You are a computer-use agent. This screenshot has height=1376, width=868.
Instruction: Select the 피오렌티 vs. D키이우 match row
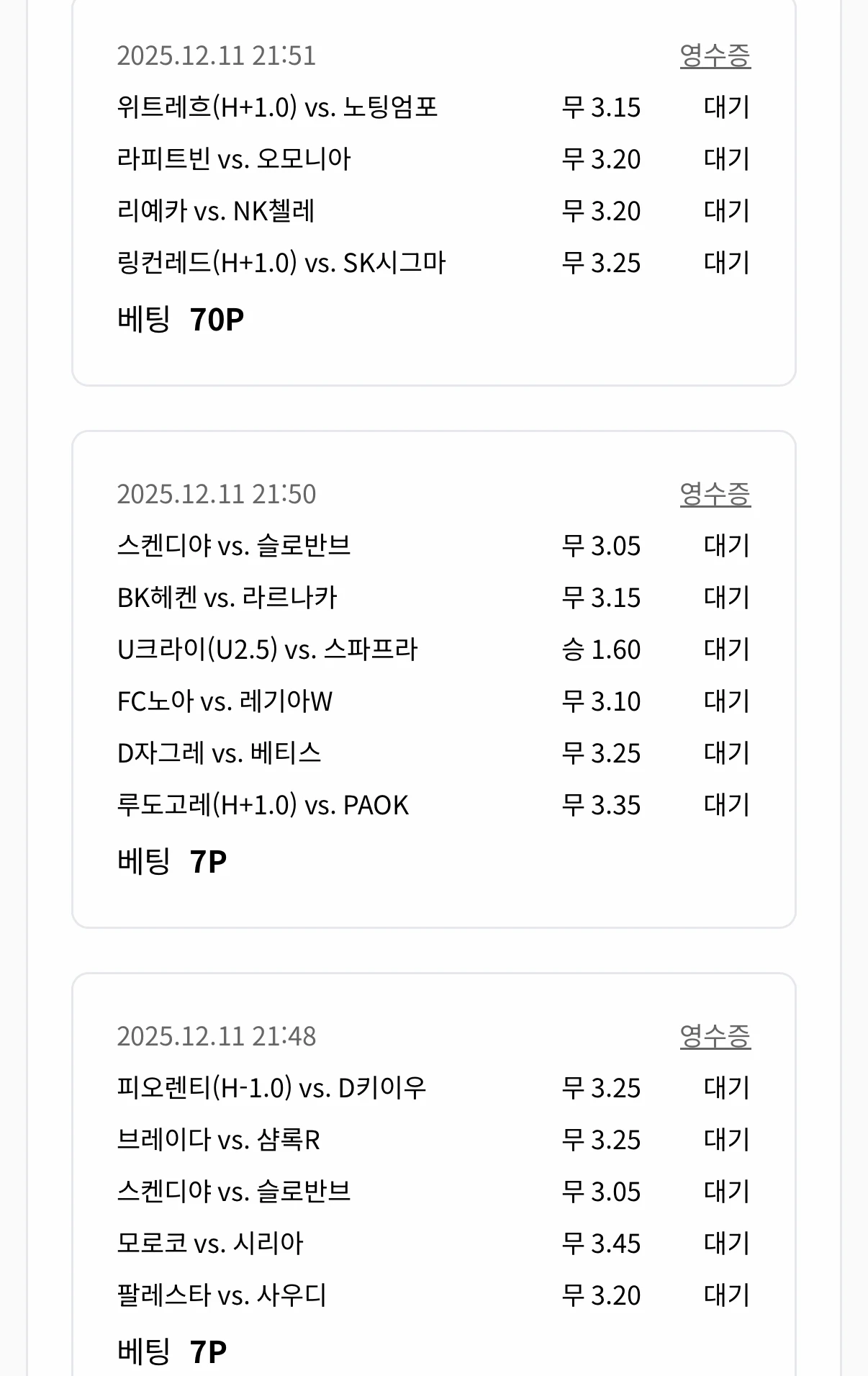(272, 1089)
